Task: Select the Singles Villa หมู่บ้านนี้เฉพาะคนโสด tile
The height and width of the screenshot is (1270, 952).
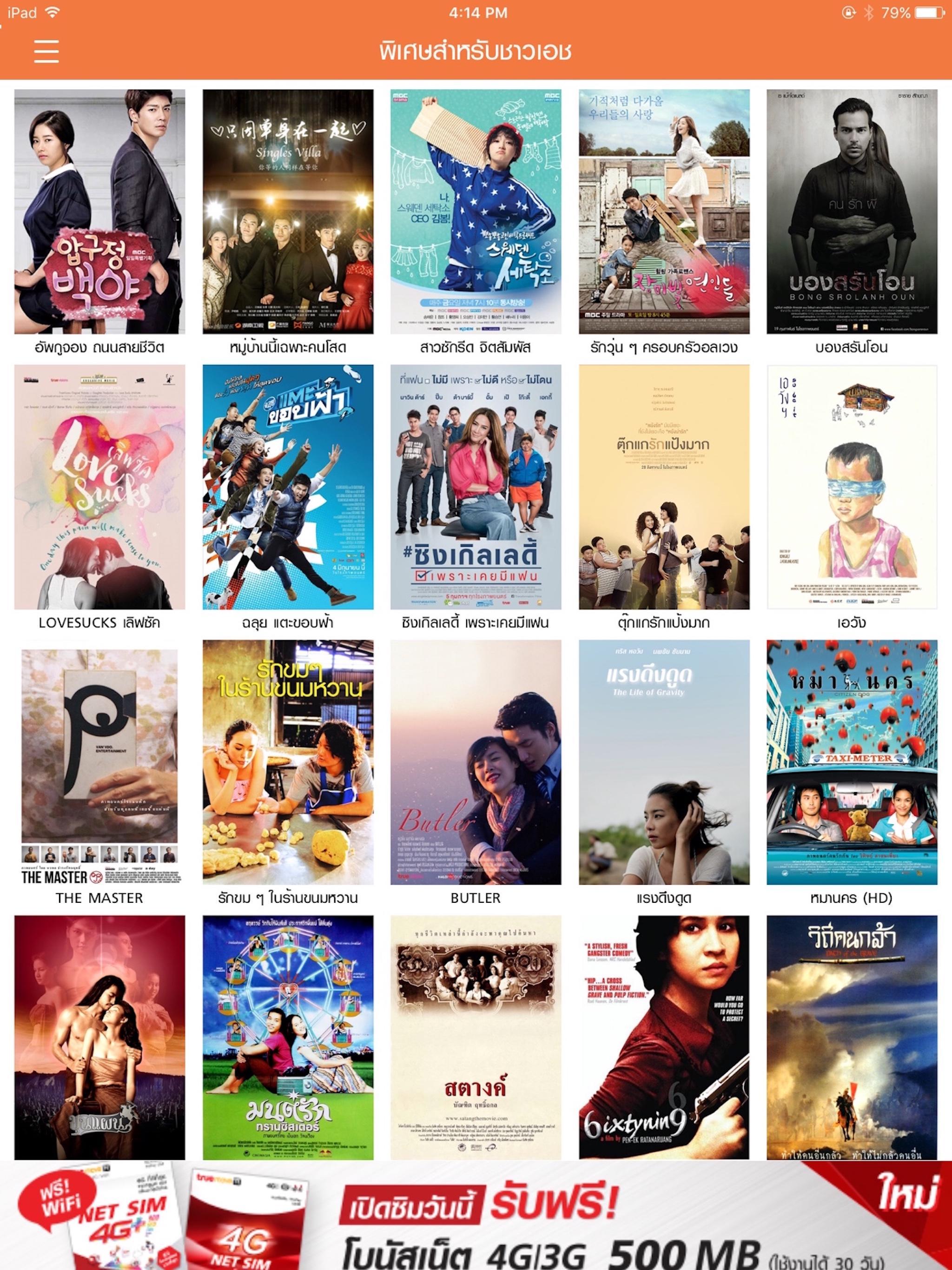Action: coord(288,212)
